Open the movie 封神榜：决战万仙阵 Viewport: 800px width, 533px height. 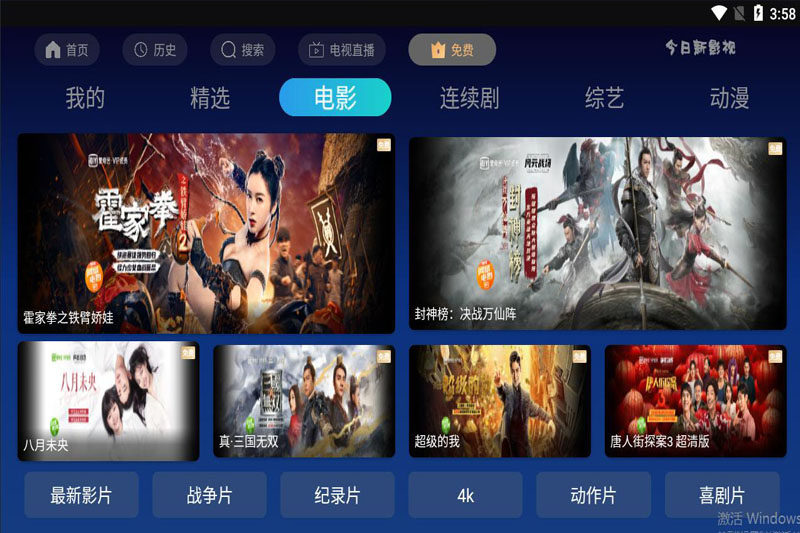click(597, 233)
